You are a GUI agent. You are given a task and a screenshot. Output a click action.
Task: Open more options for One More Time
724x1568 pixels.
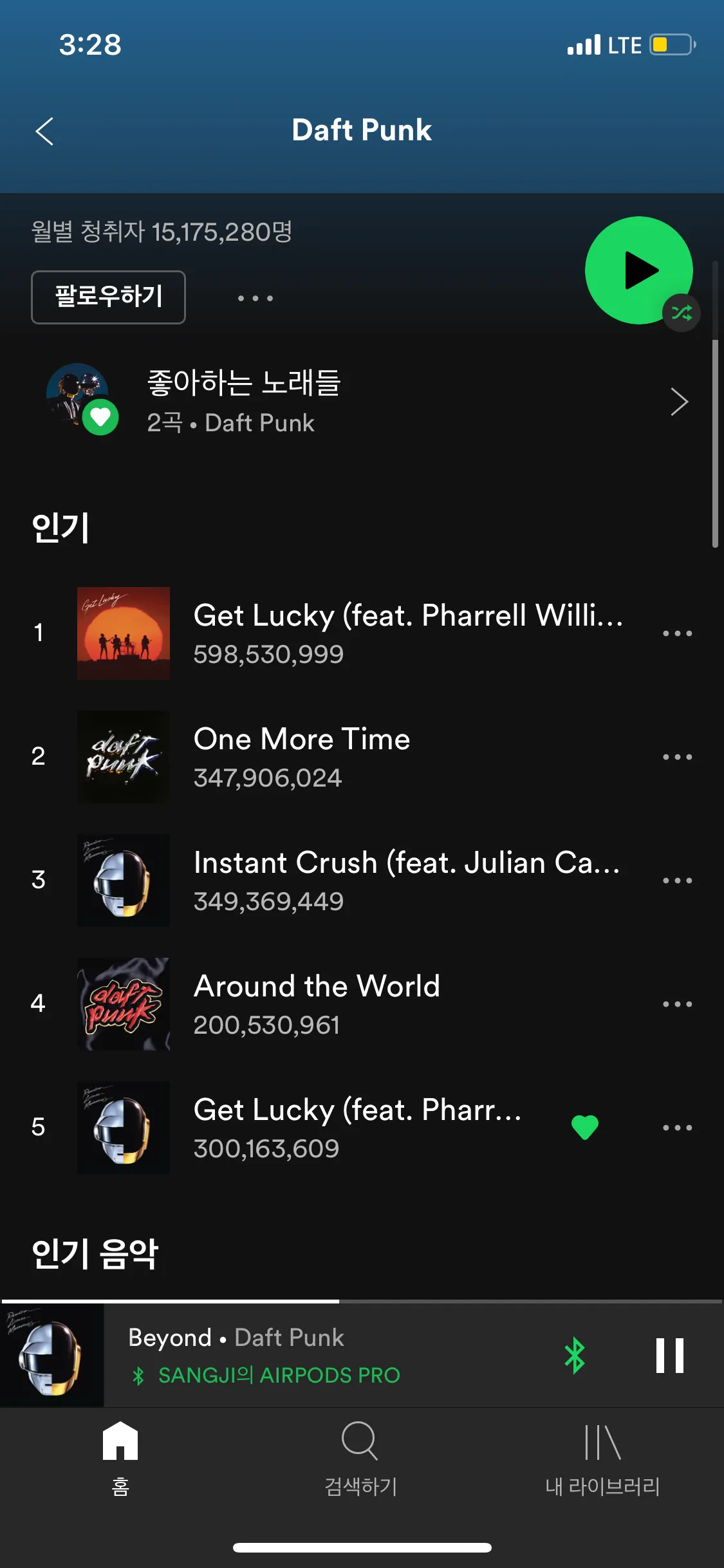(677, 757)
